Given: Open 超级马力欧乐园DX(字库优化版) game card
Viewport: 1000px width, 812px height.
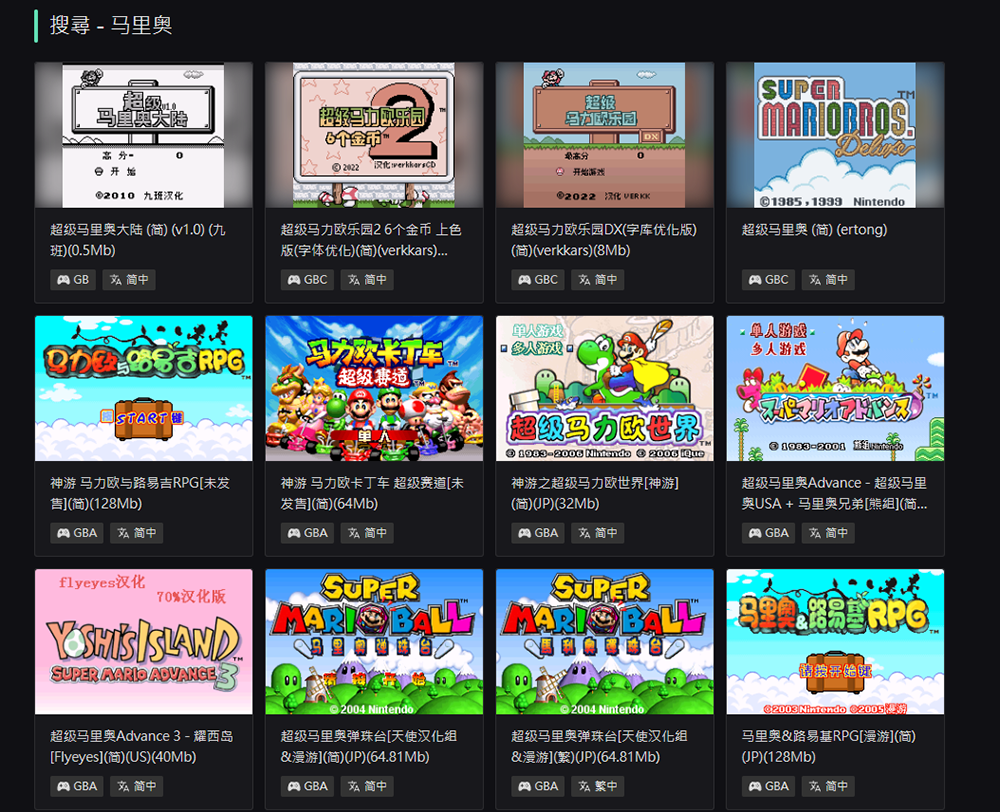Looking at the screenshot, I should [x=604, y=135].
